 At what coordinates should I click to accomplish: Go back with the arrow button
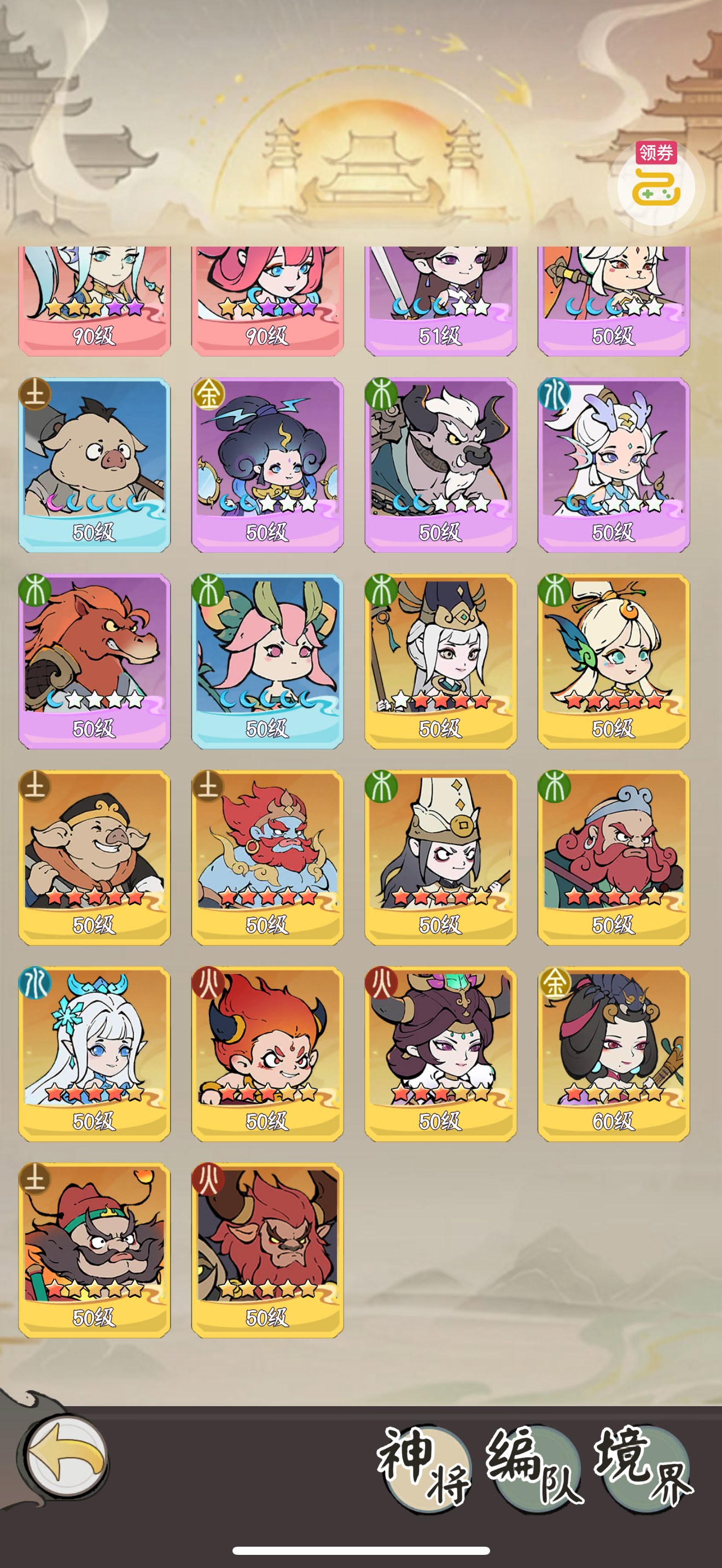coord(67,1456)
